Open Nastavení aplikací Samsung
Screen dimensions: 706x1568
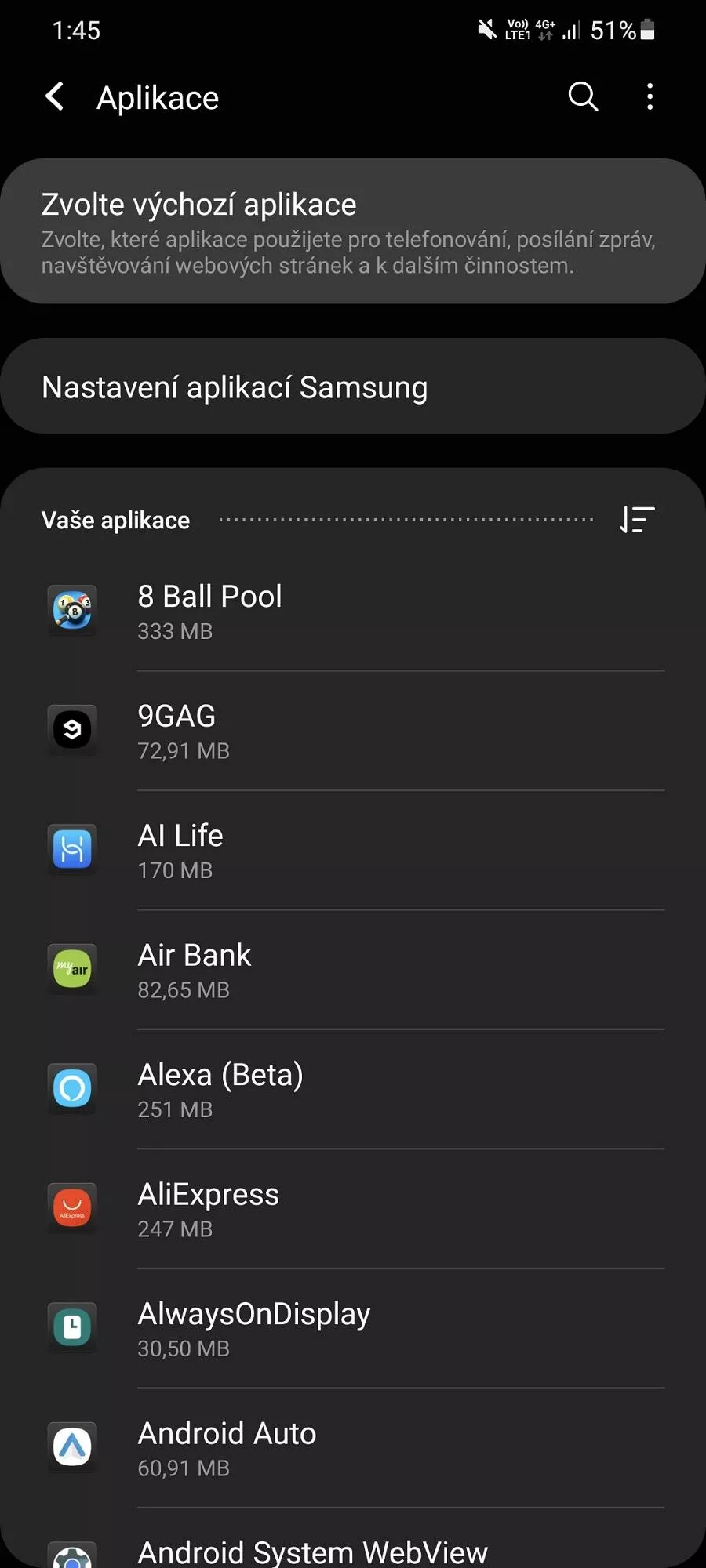click(353, 387)
